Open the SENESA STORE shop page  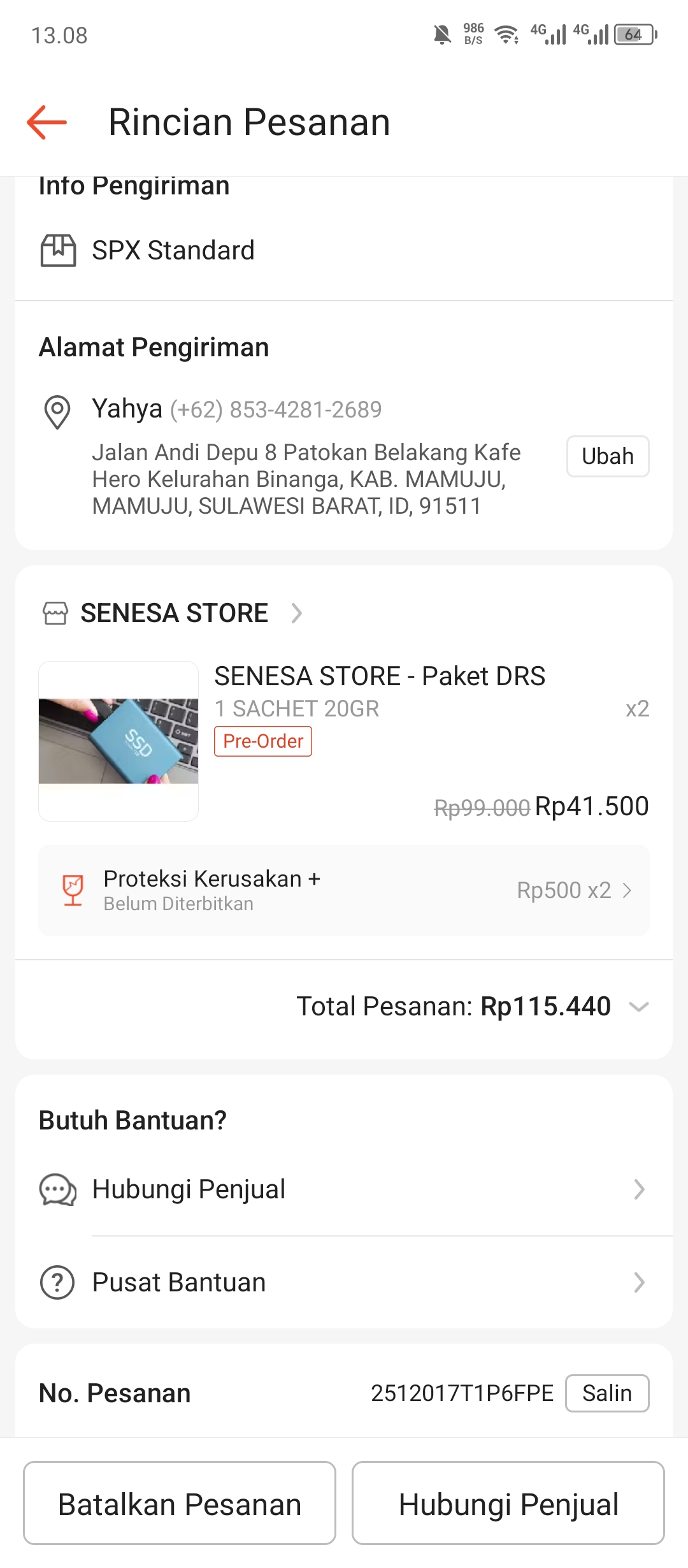(174, 613)
